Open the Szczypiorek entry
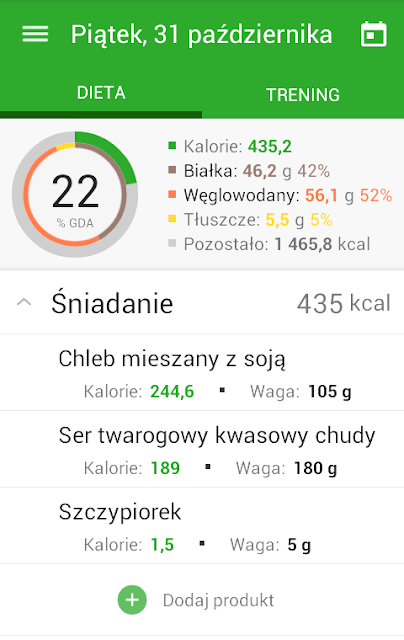Image resolution: width=404 pixels, height=640 pixels. pos(202,526)
